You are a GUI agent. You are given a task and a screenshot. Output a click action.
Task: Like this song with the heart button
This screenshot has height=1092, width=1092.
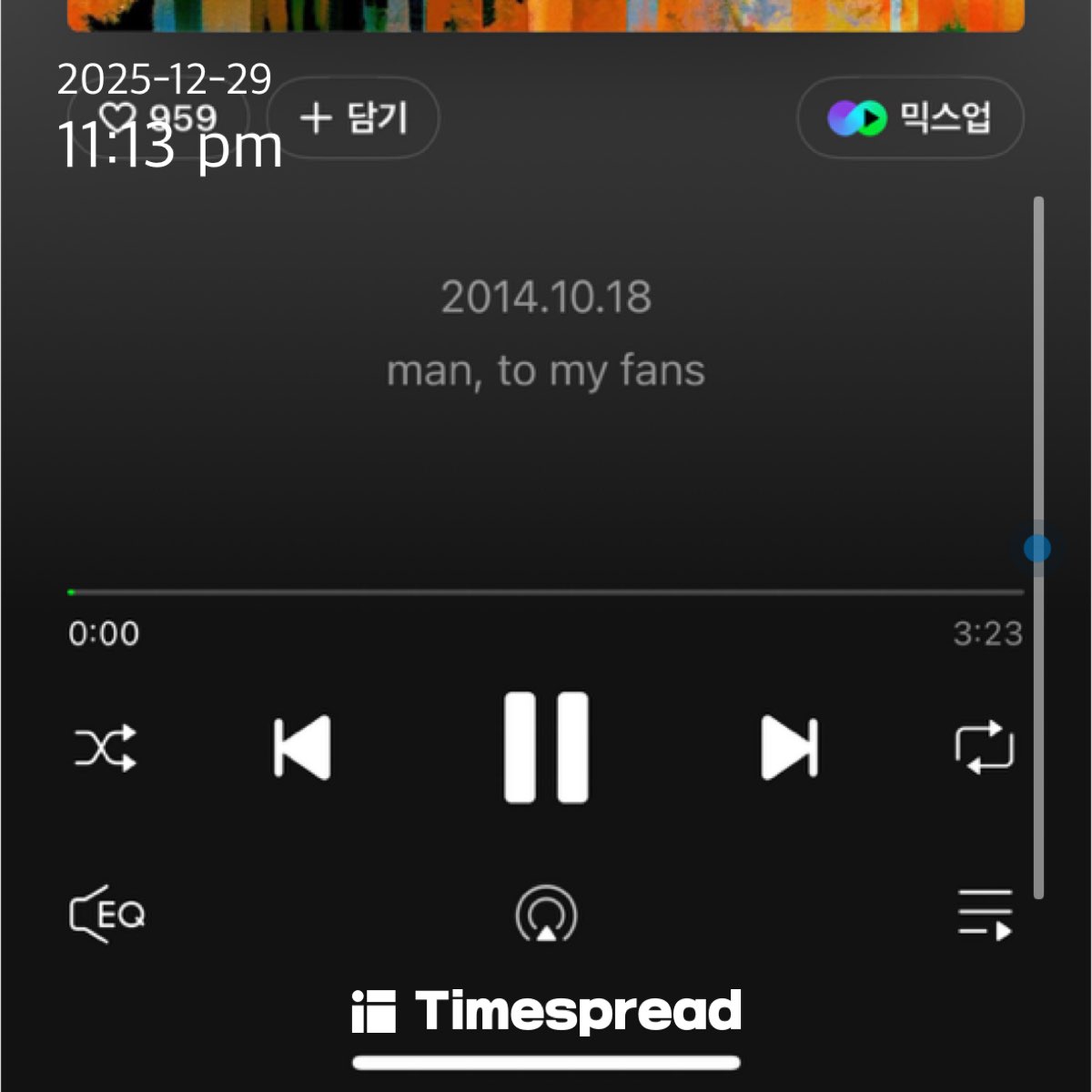click(157, 117)
